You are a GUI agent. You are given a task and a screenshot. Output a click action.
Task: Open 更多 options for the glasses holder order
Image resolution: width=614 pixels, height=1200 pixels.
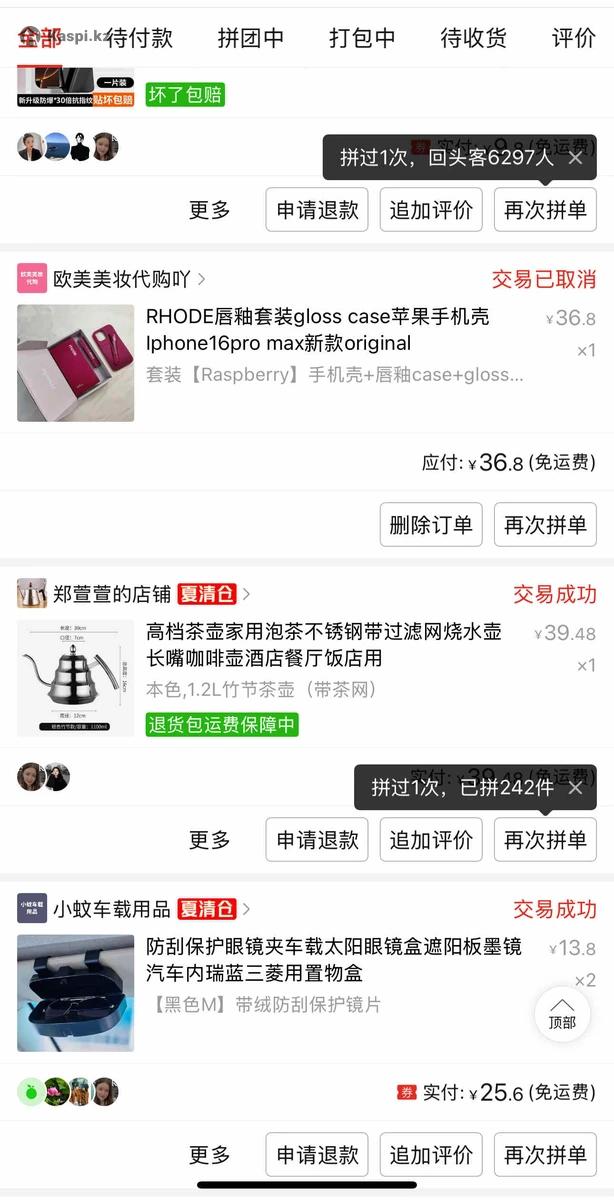(210, 1155)
